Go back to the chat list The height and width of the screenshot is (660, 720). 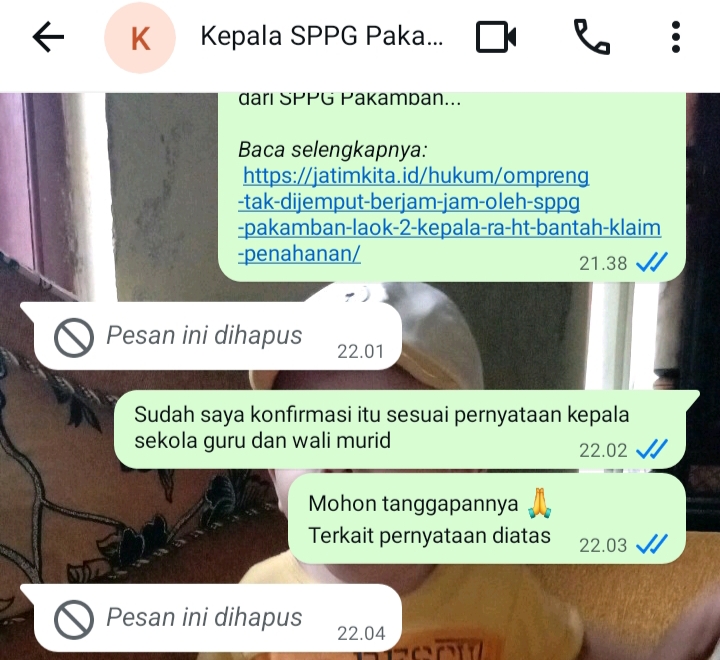[x=48, y=38]
